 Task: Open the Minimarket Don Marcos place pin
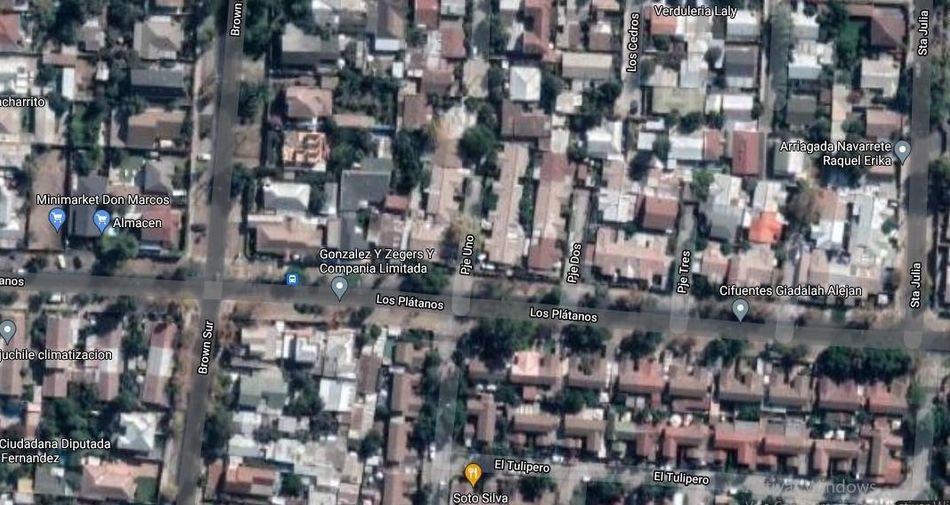click(x=57, y=218)
